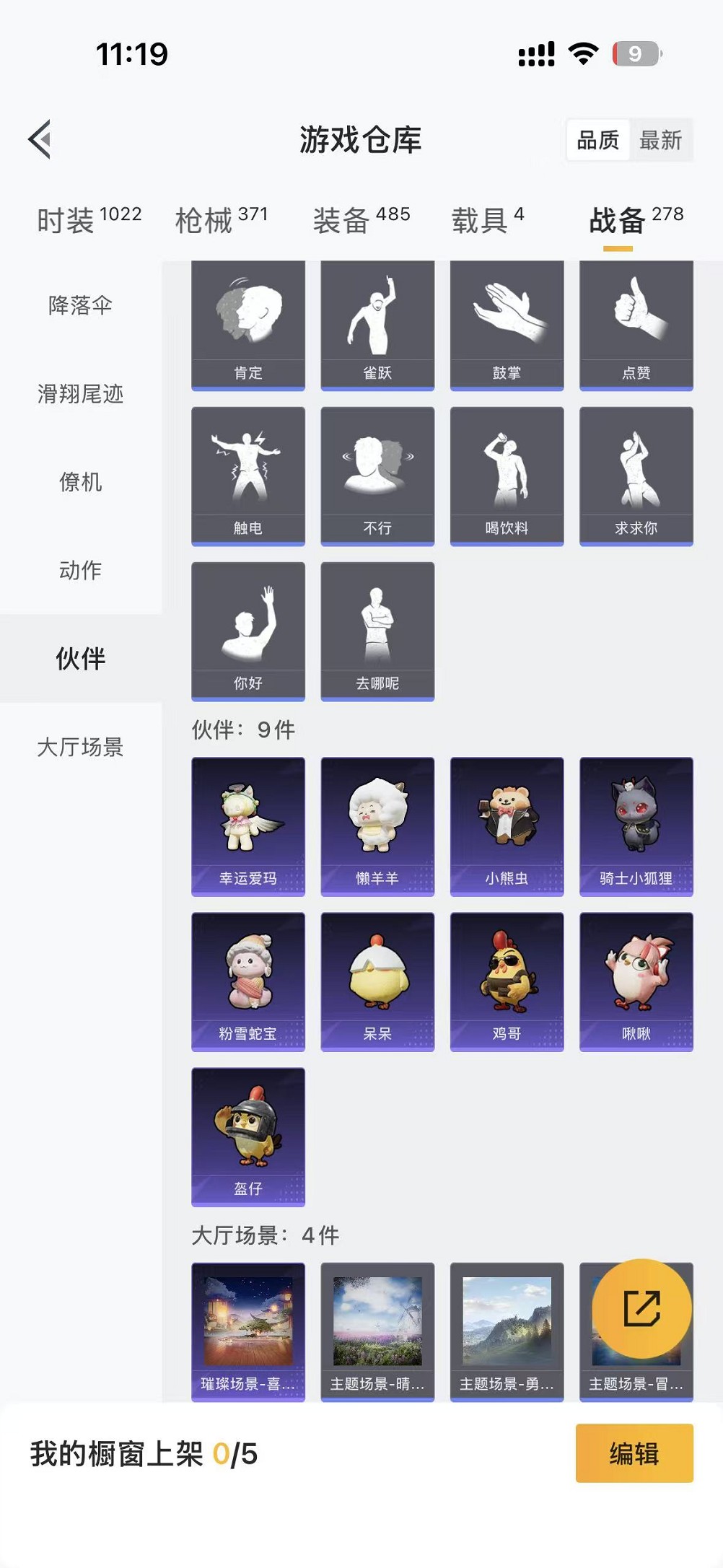
Task: Jump to 动作 category
Action: coord(80,570)
